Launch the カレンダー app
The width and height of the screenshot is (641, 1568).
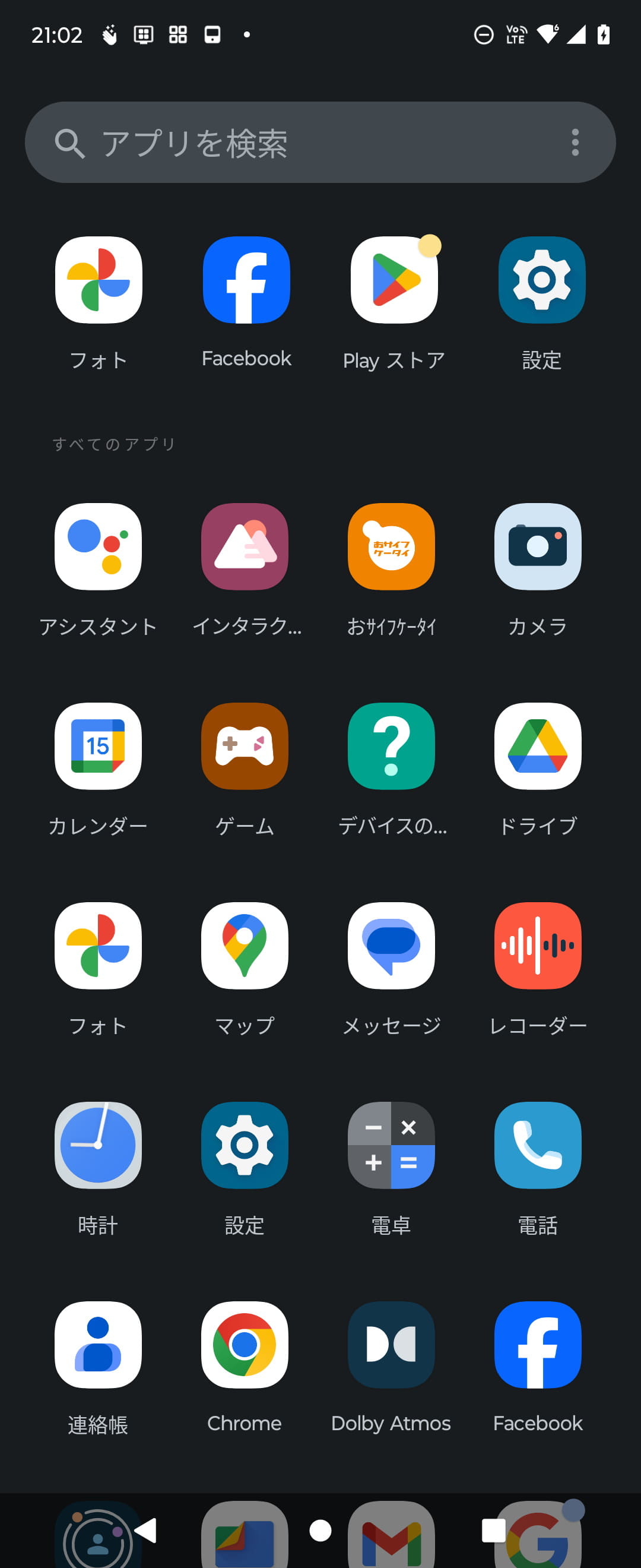[x=99, y=747]
